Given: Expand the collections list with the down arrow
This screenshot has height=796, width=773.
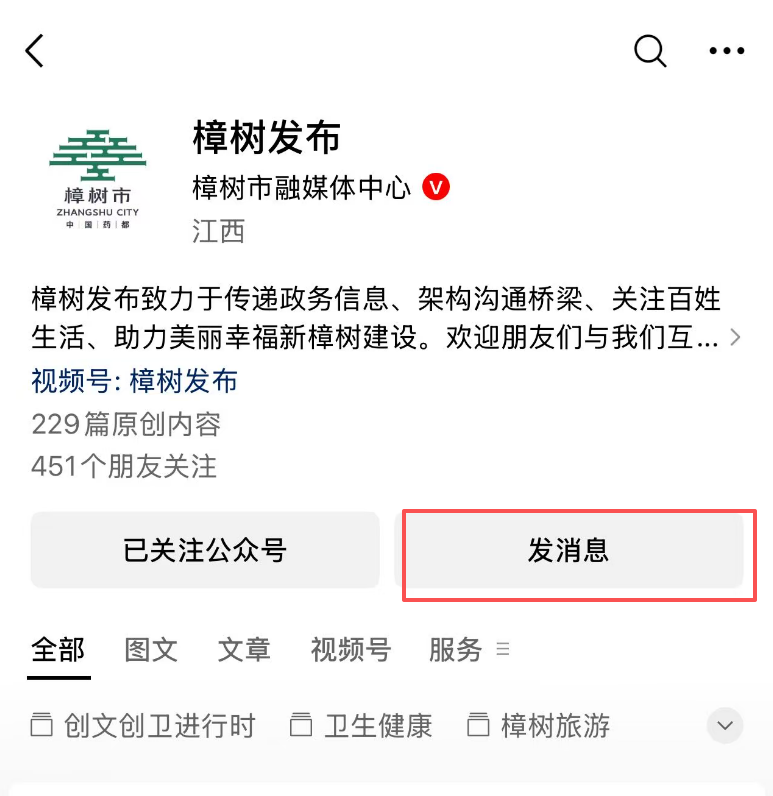Looking at the screenshot, I should coord(725,725).
